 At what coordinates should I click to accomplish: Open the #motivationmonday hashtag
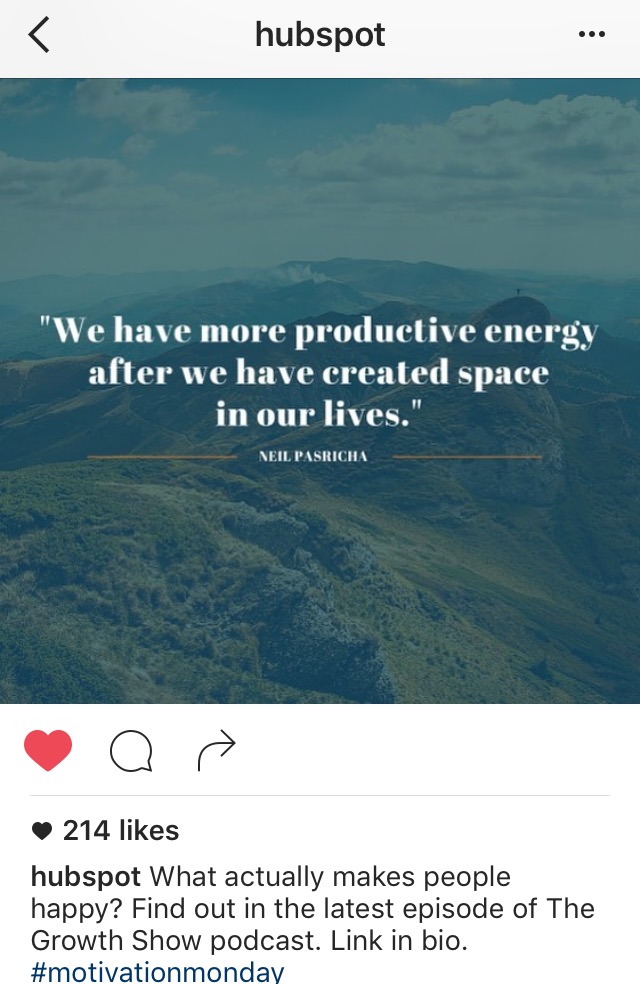tap(157, 971)
